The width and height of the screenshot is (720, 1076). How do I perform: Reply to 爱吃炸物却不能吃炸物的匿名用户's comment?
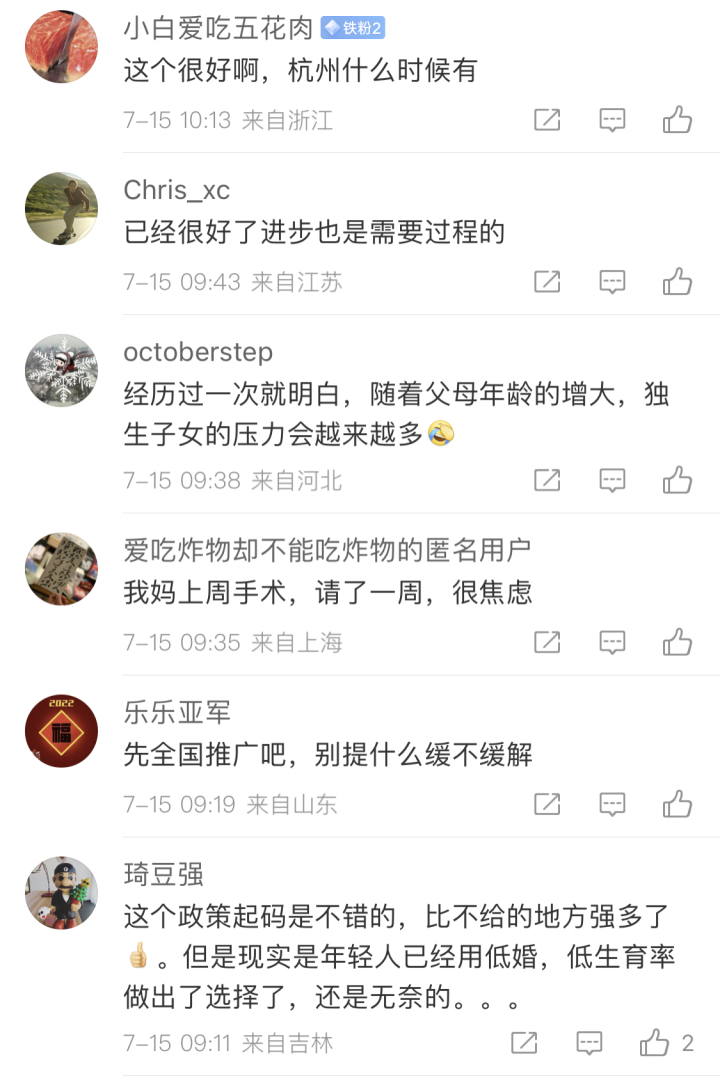coord(612,641)
